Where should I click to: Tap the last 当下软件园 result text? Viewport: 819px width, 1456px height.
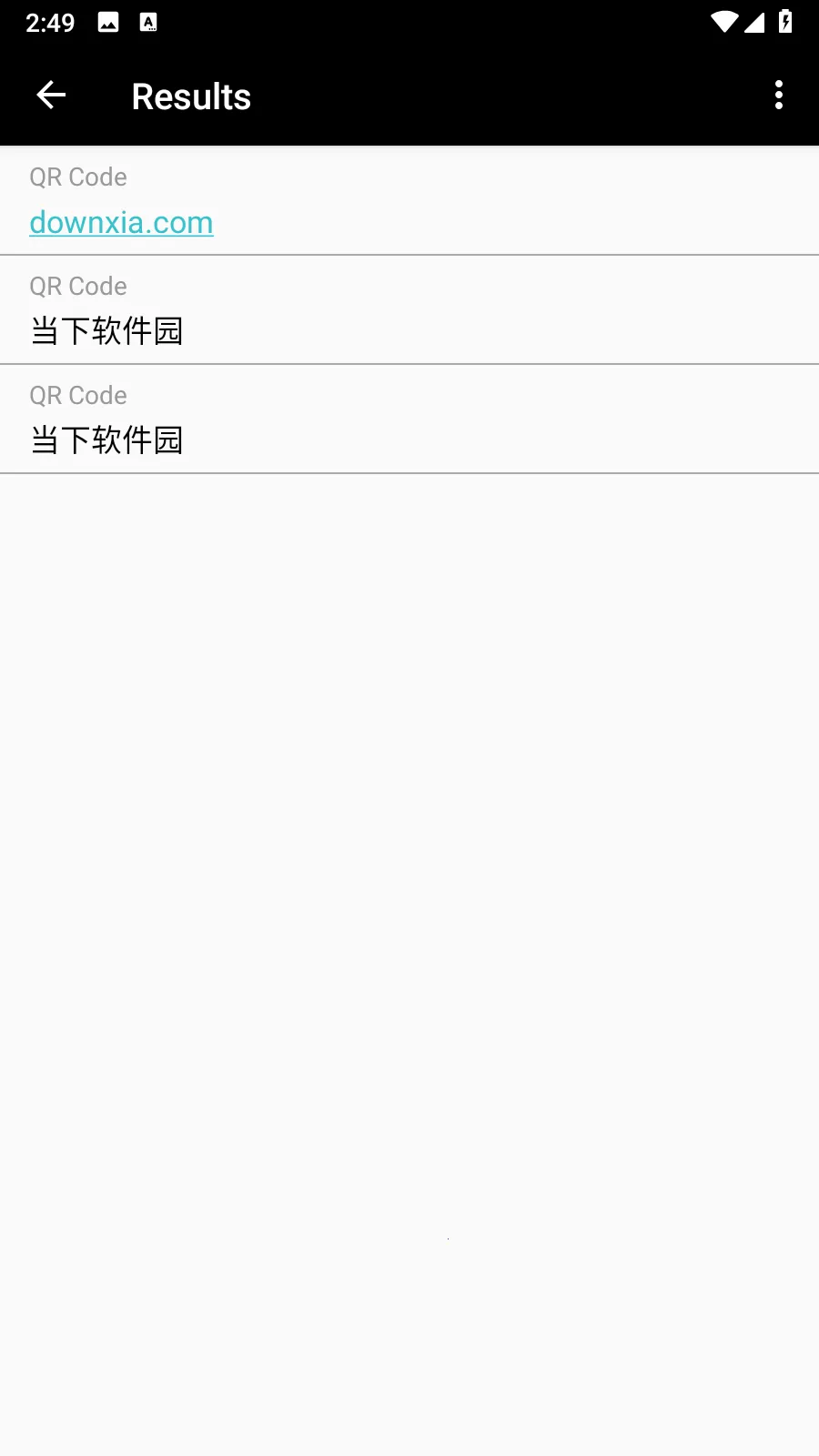pos(106,440)
